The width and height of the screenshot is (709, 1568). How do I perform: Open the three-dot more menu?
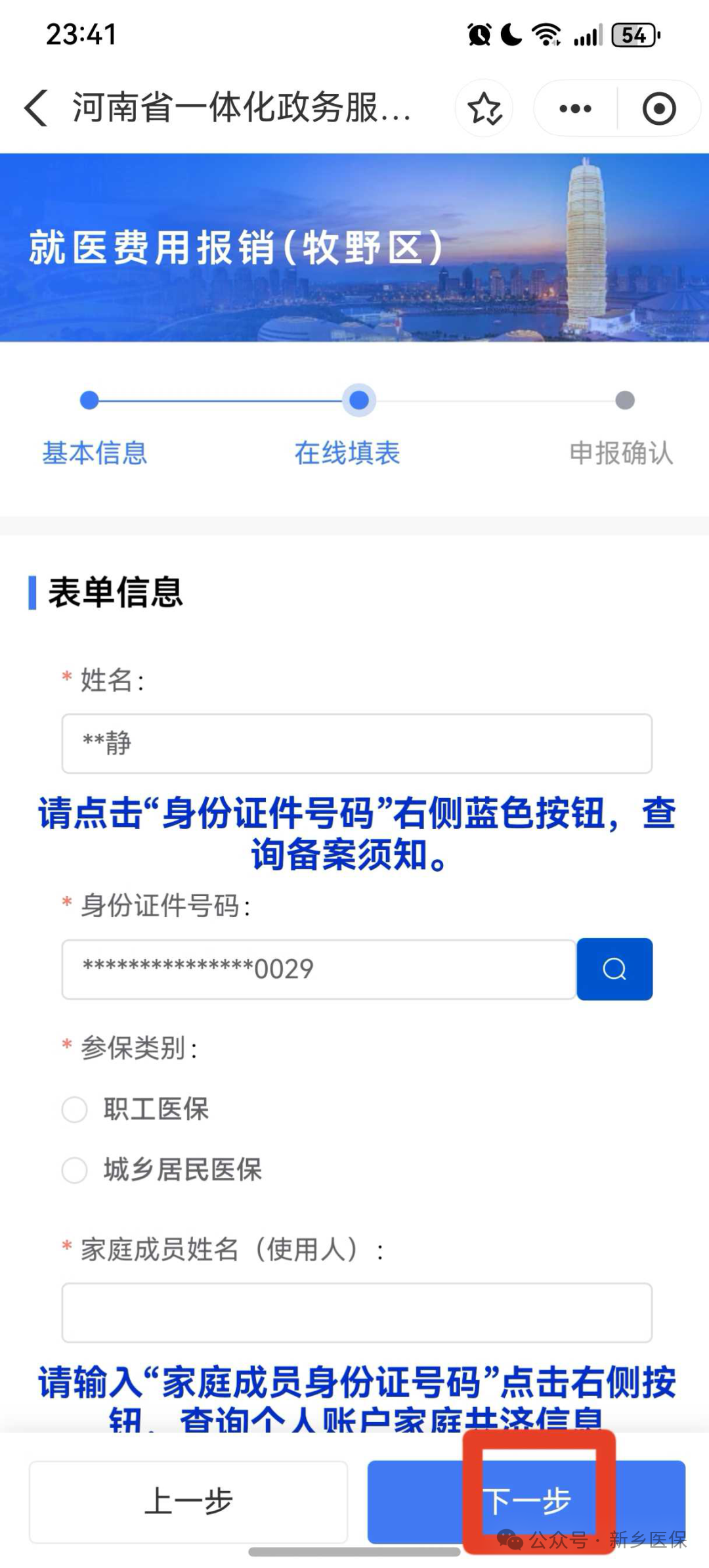[x=575, y=108]
